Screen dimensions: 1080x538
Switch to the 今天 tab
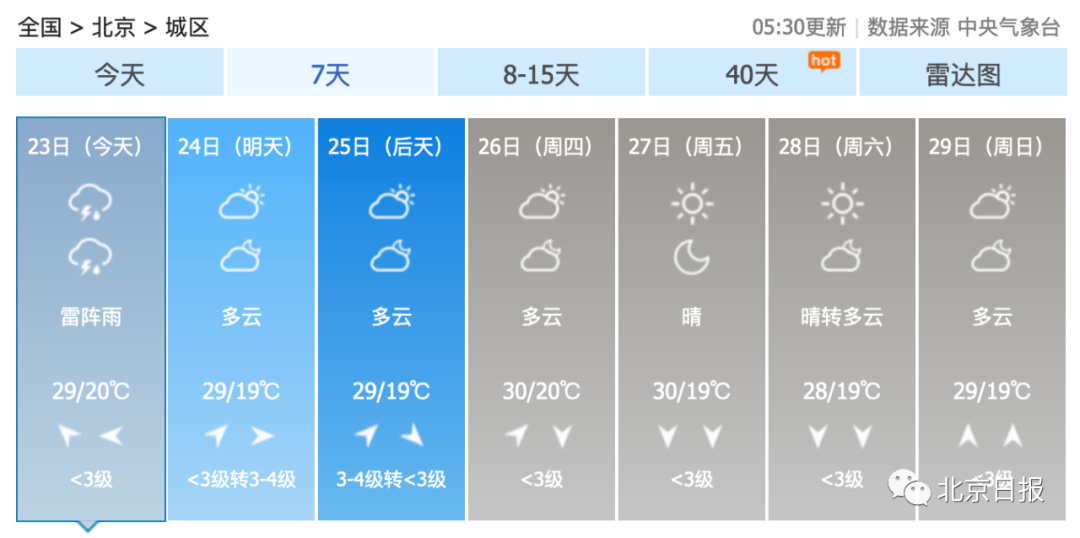coord(120,74)
